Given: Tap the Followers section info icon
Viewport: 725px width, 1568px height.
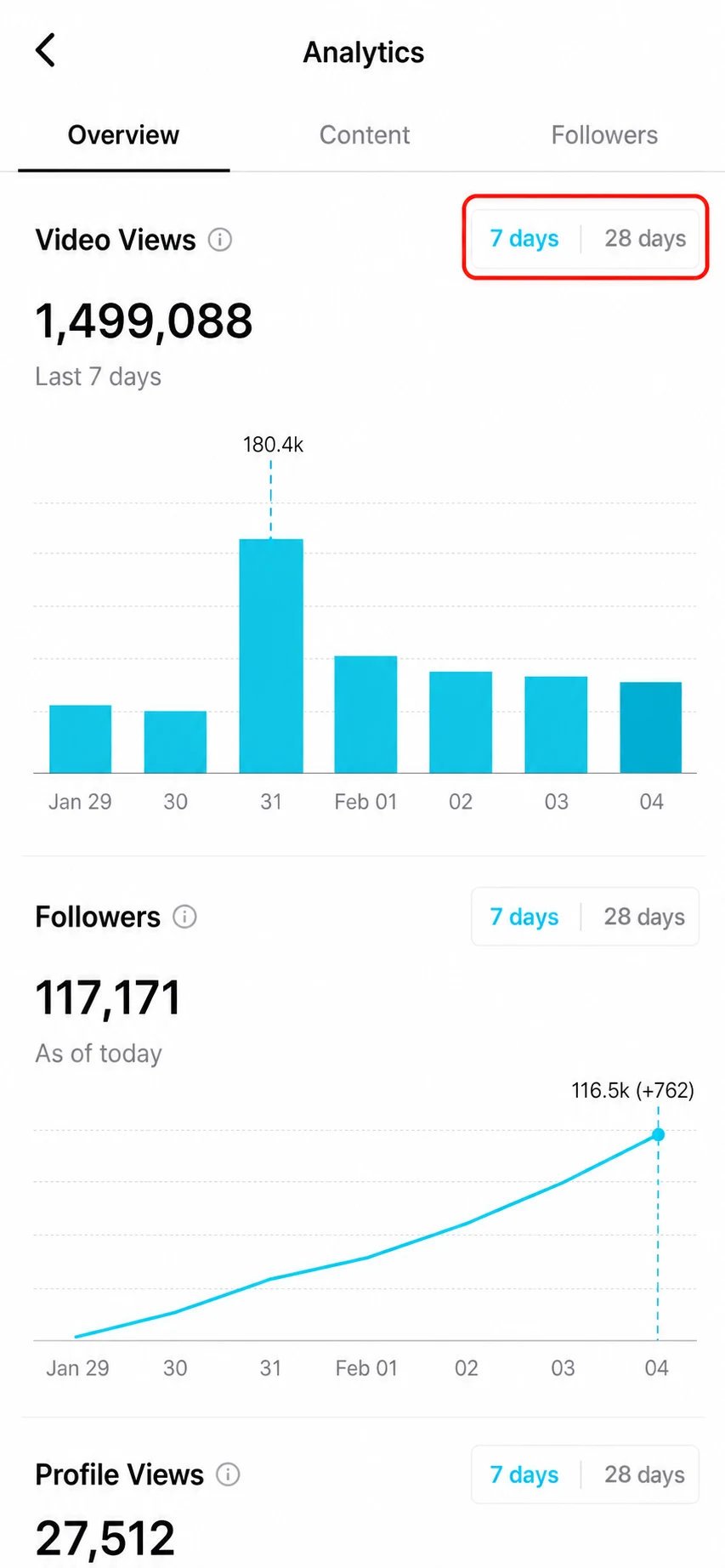Looking at the screenshot, I should tap(184, 917).
